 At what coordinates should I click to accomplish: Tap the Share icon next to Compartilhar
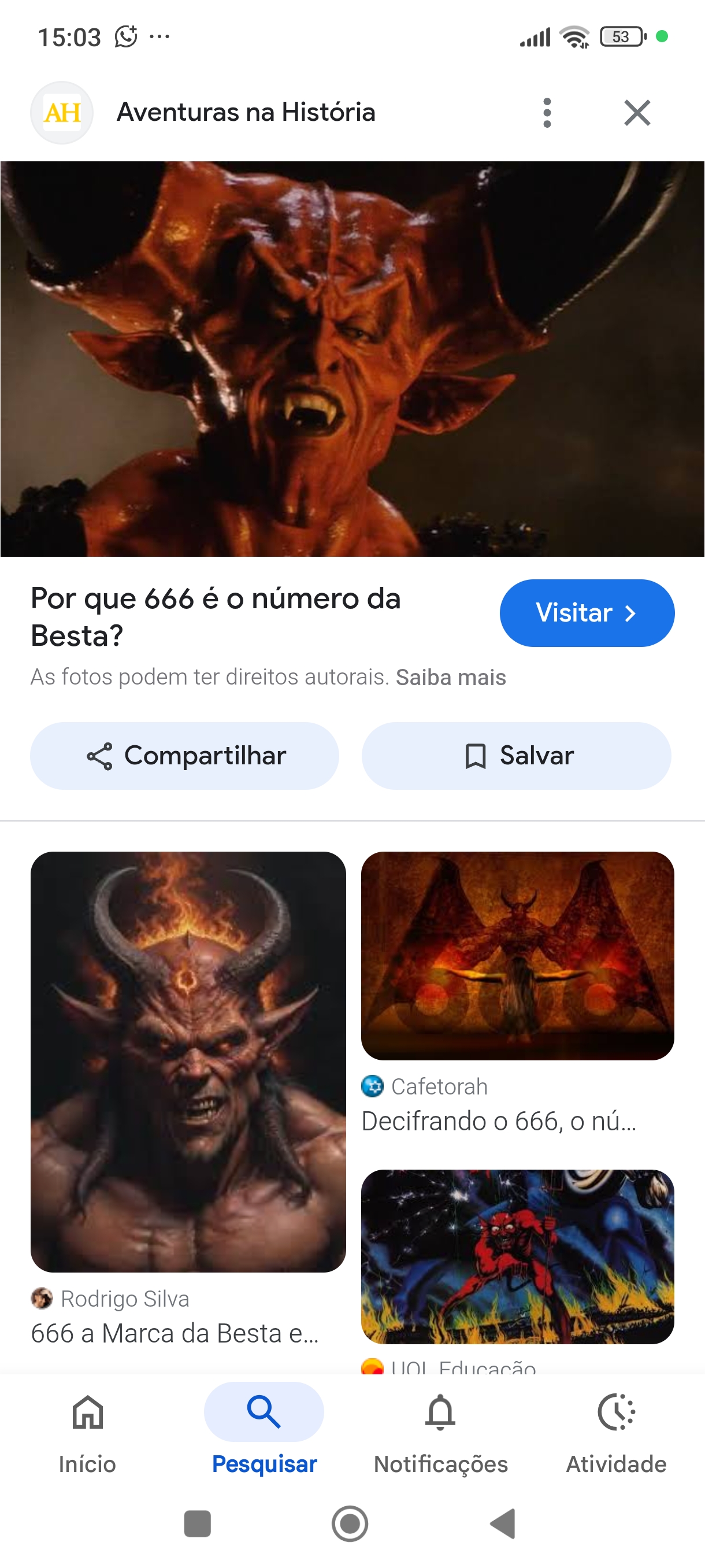pyautogui.click(x=101, y=756)
